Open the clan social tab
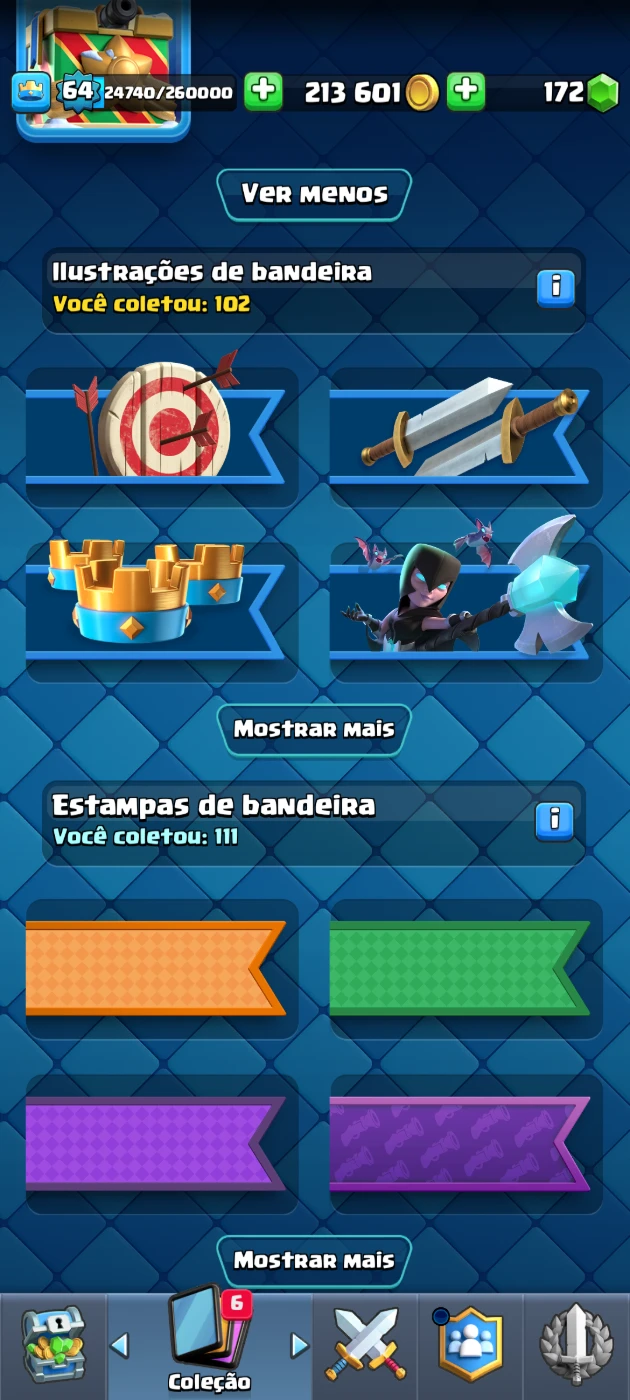The width and height of the screenshot is (630, 1400). tap(470, 1347)
